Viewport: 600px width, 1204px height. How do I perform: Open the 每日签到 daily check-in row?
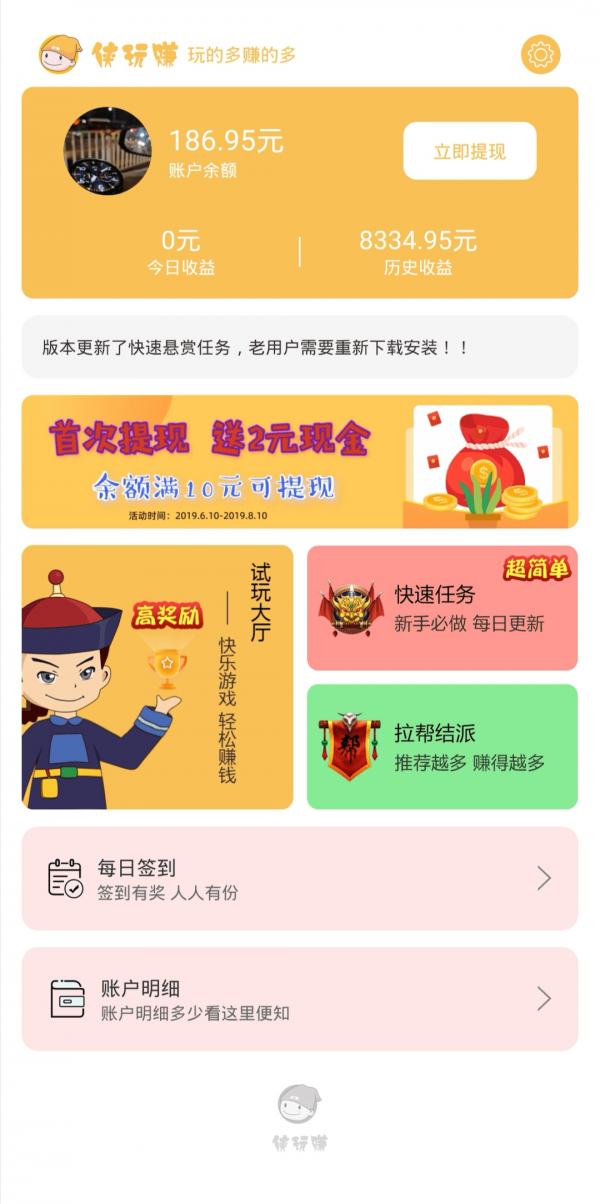pos(300,879)
